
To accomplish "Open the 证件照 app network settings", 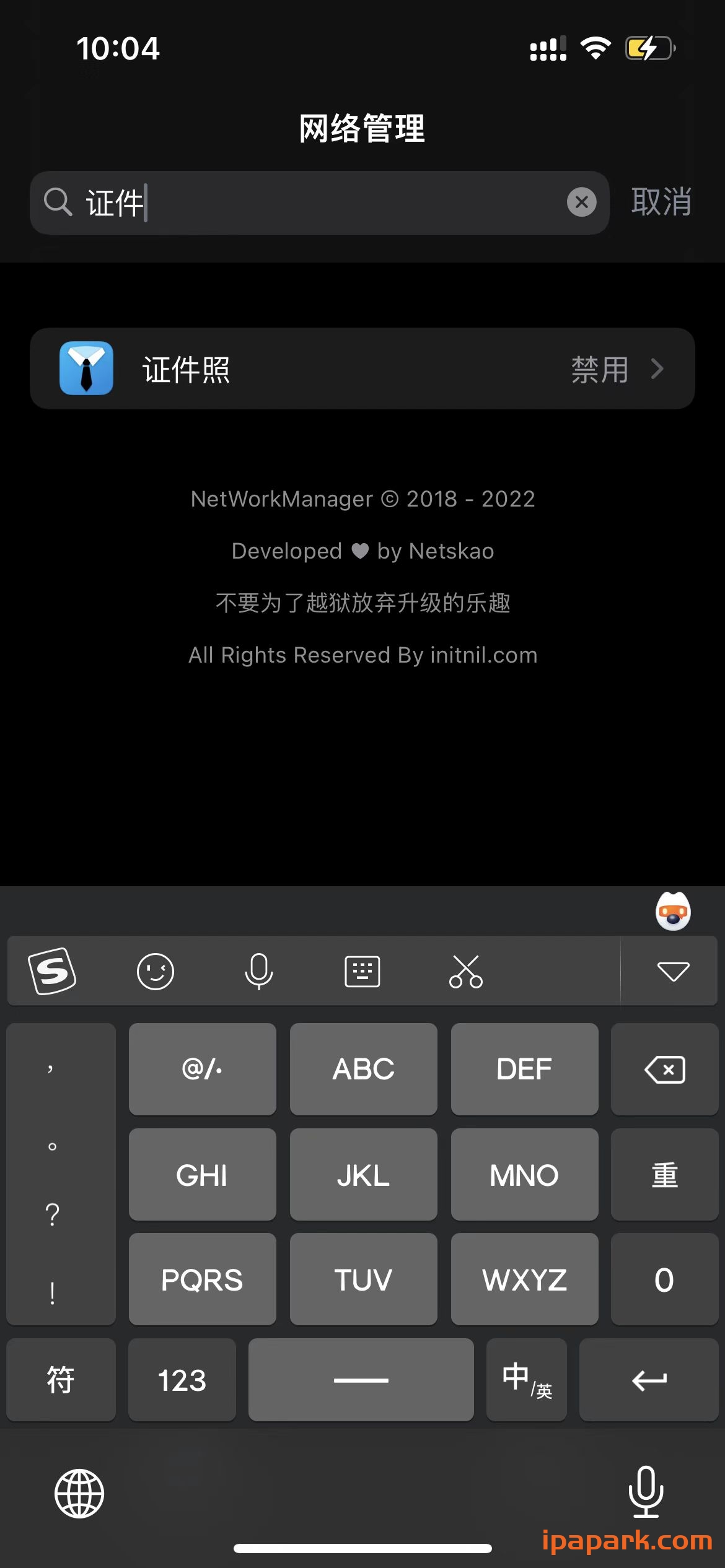I will 362,369.
